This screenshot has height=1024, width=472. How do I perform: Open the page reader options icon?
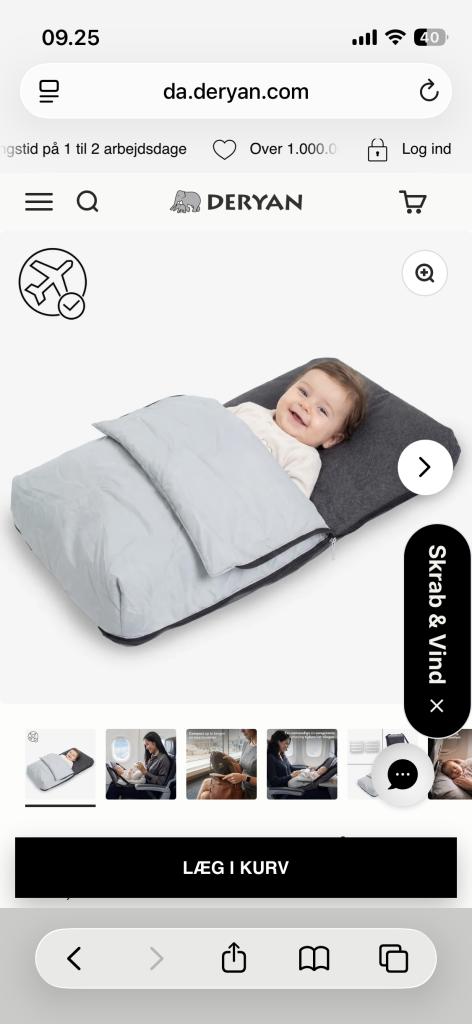(49, 91)
